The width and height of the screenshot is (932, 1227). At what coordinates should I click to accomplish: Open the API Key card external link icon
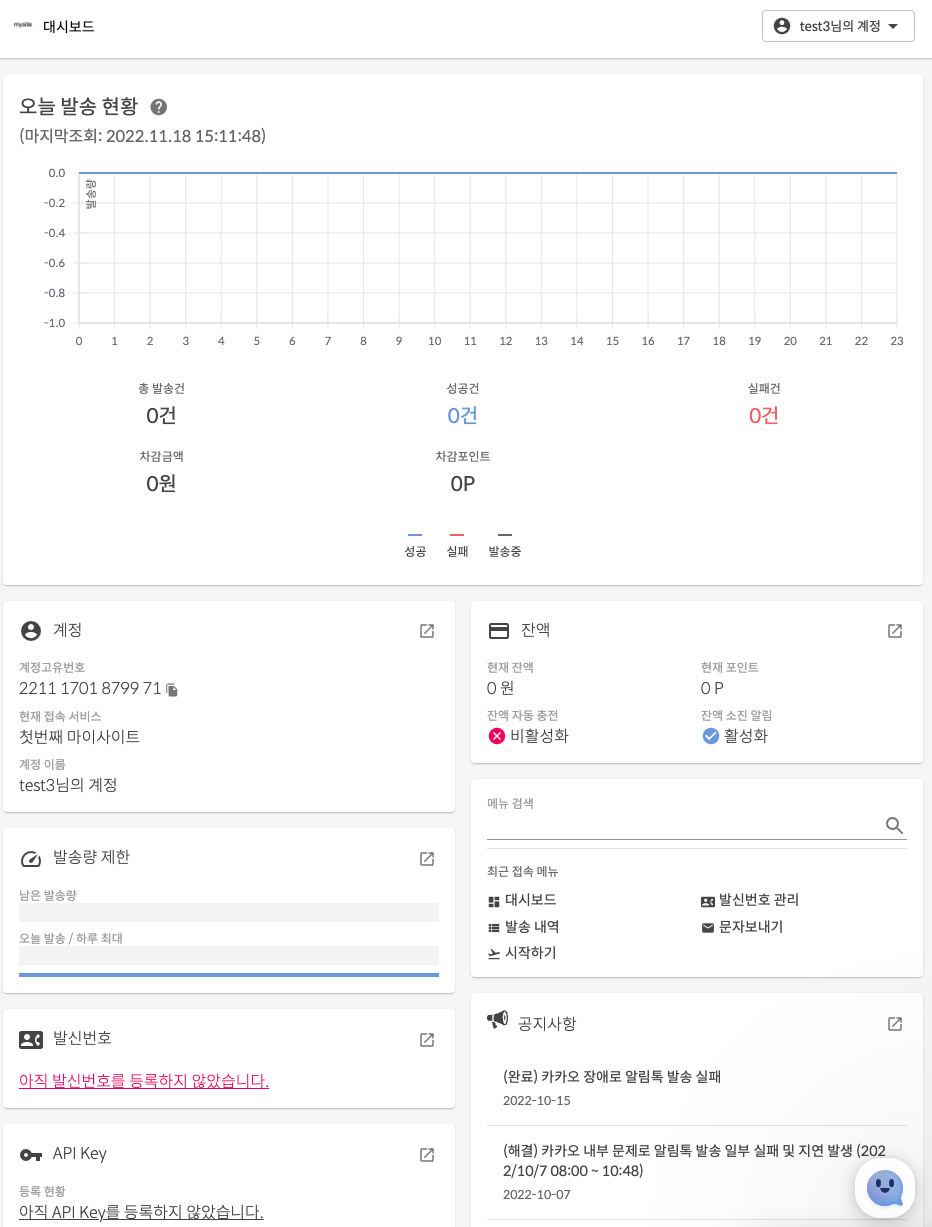(x=427, y=1155)
